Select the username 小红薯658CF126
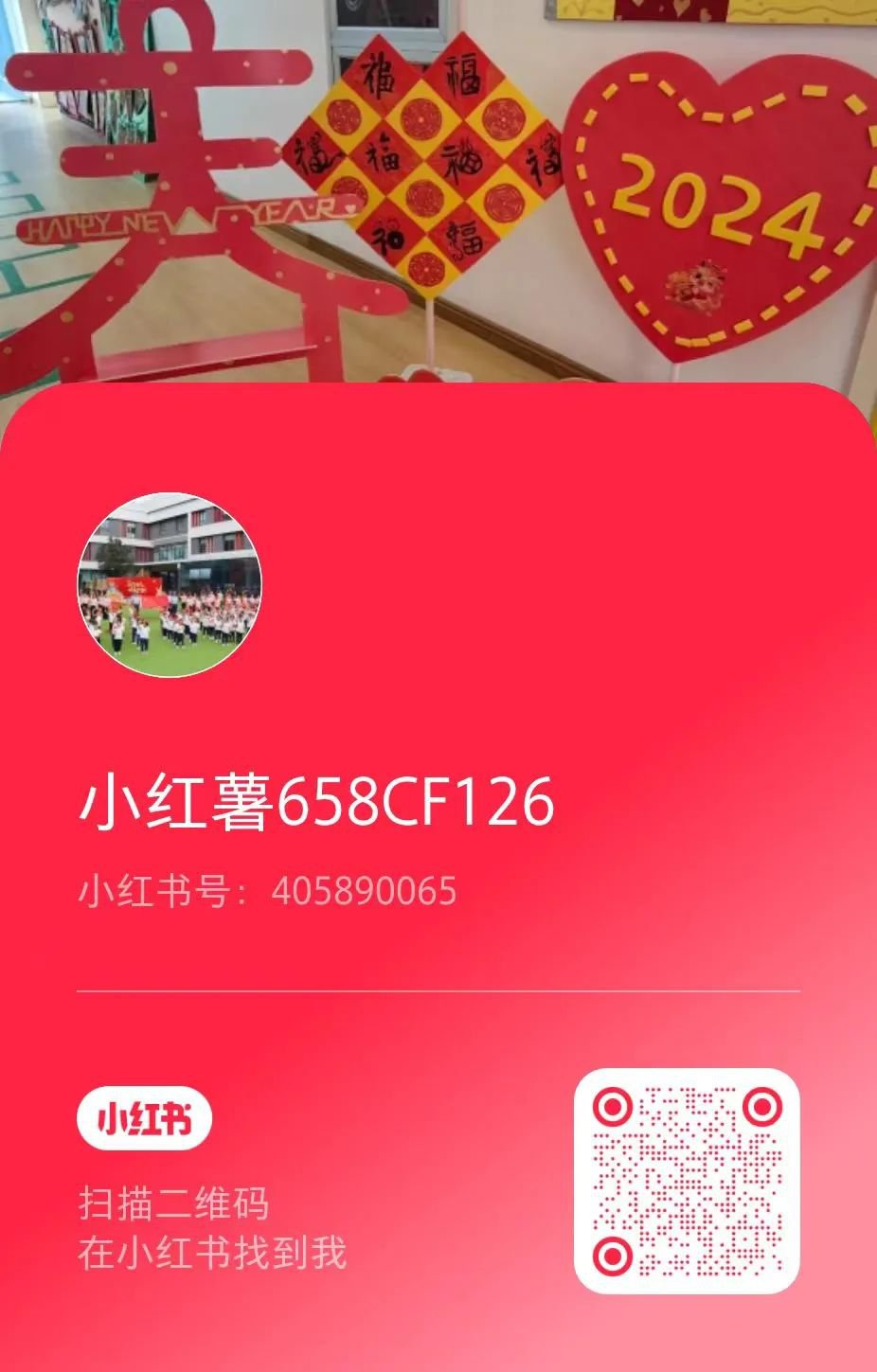Viewport: 877px width, 1372px height. pyautogui.click(x=317, y=804)
